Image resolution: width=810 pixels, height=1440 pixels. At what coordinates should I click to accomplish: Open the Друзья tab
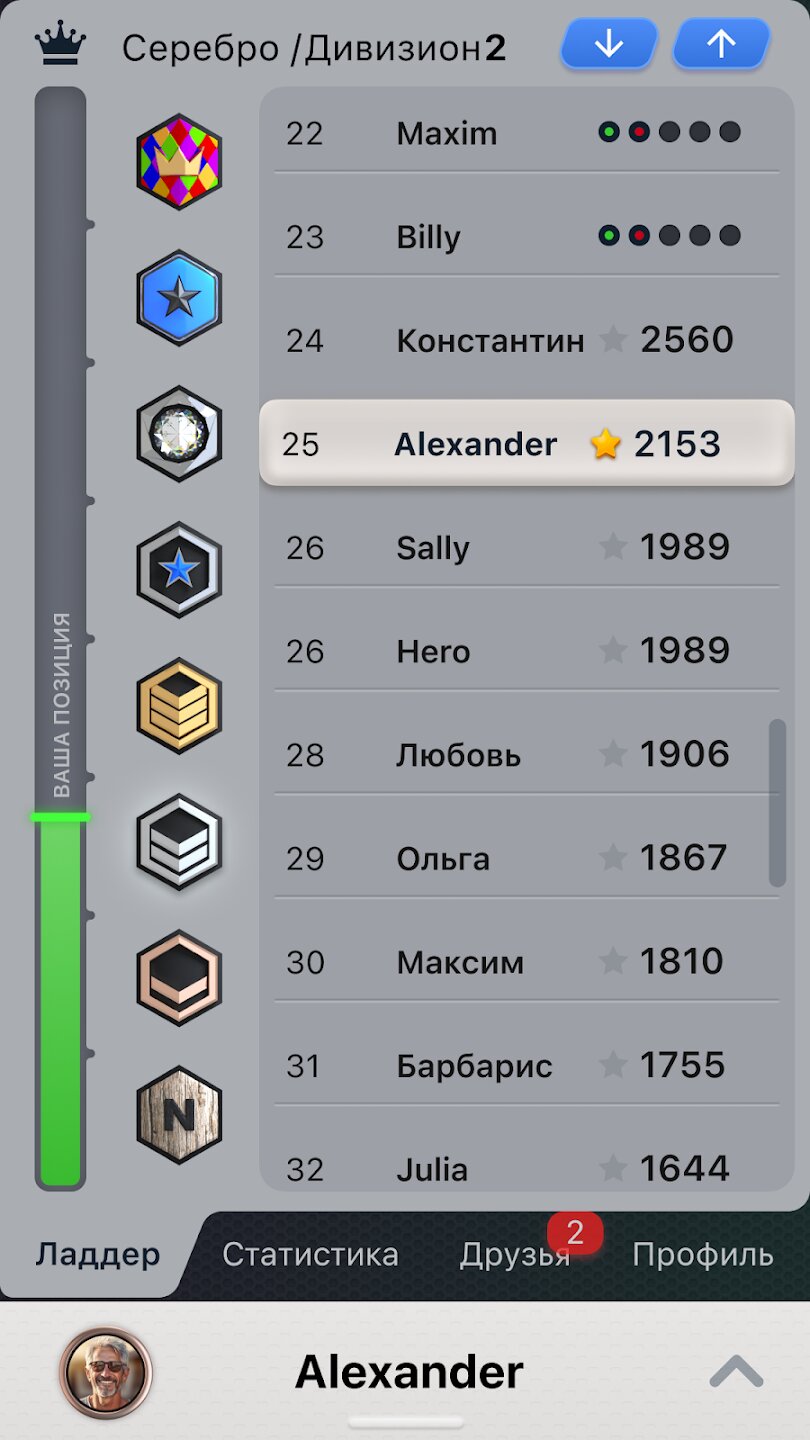tap(514, 1254)
